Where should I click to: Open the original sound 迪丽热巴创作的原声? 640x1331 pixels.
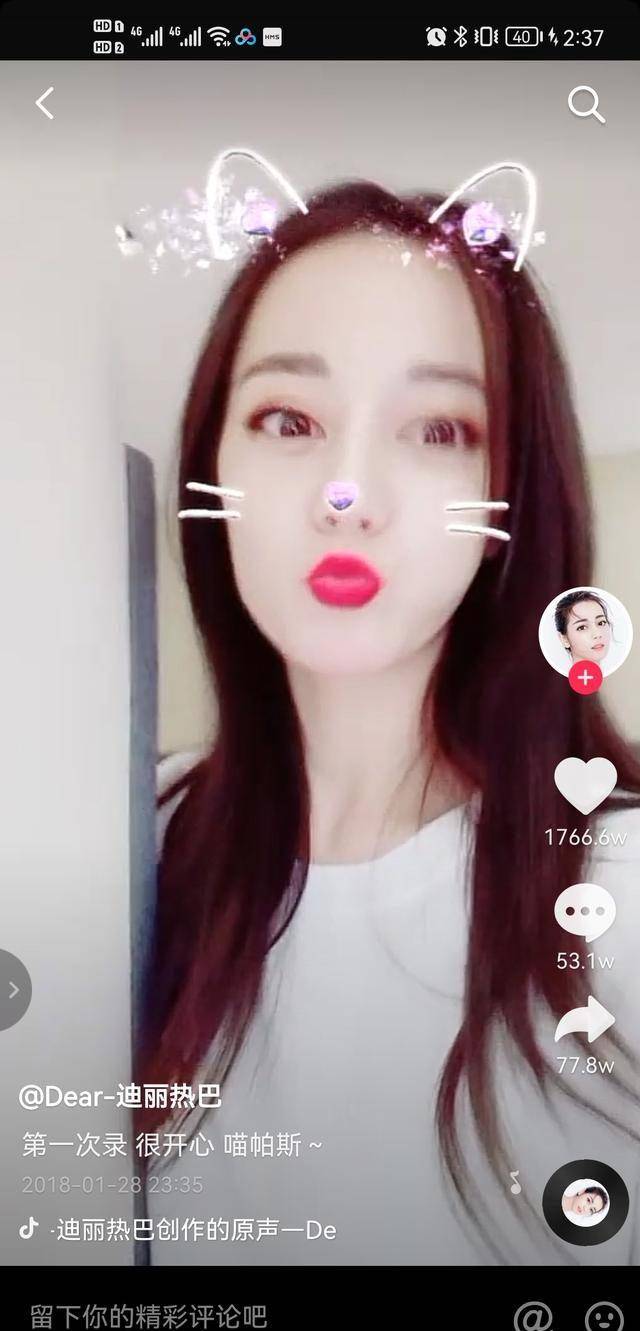click(x=194, y=1229)
